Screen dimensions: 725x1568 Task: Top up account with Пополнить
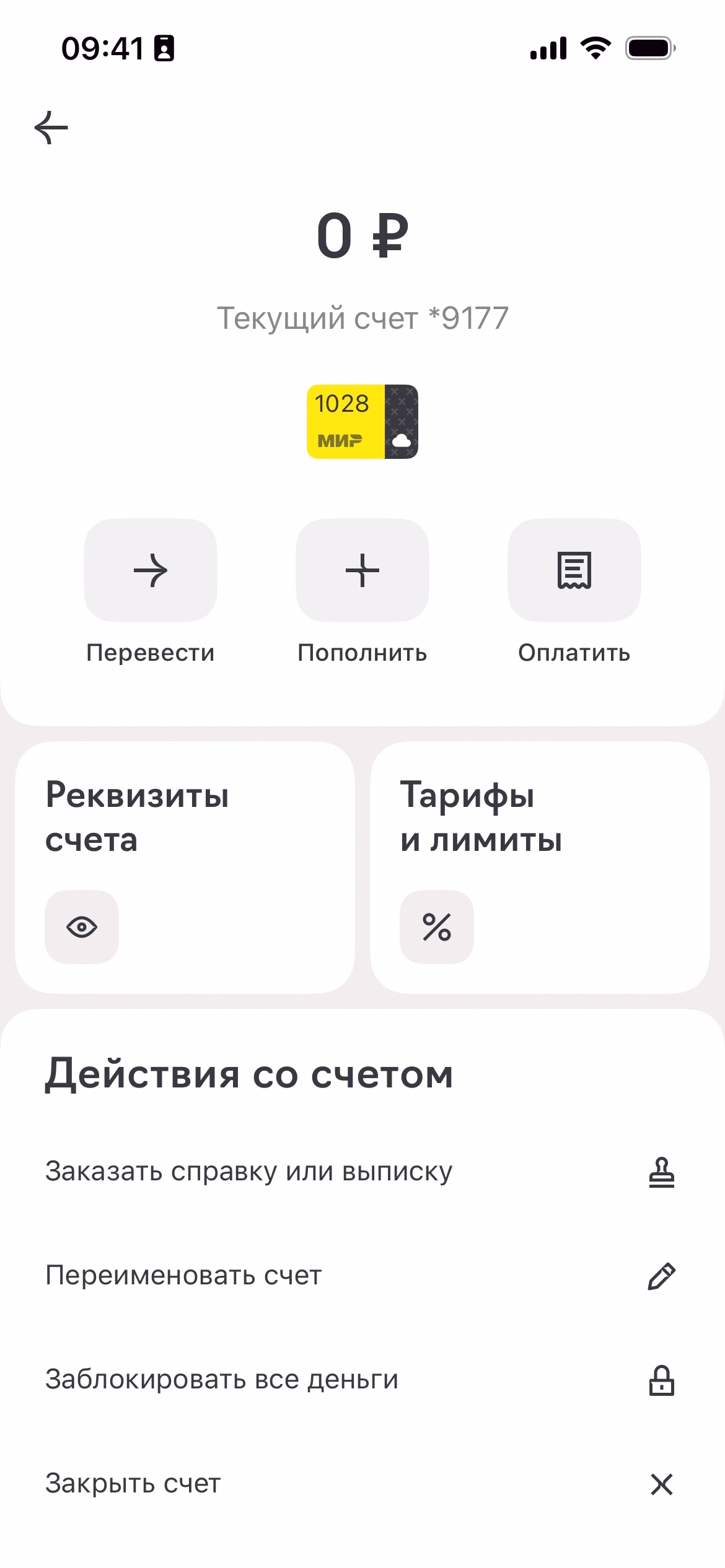[362, 570]
